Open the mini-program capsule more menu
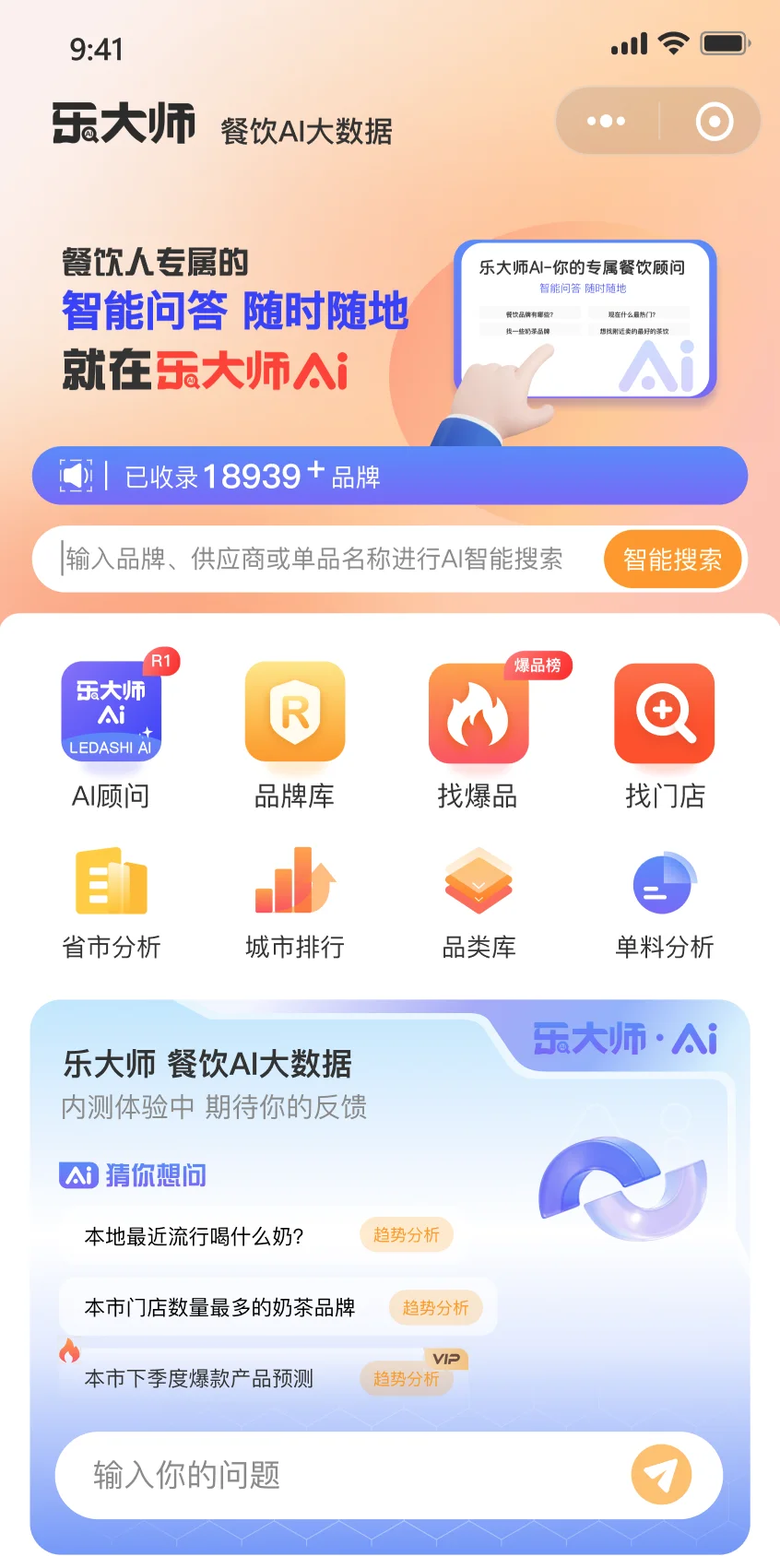The width and height of the screenshot is (780, 1568). 606,121
